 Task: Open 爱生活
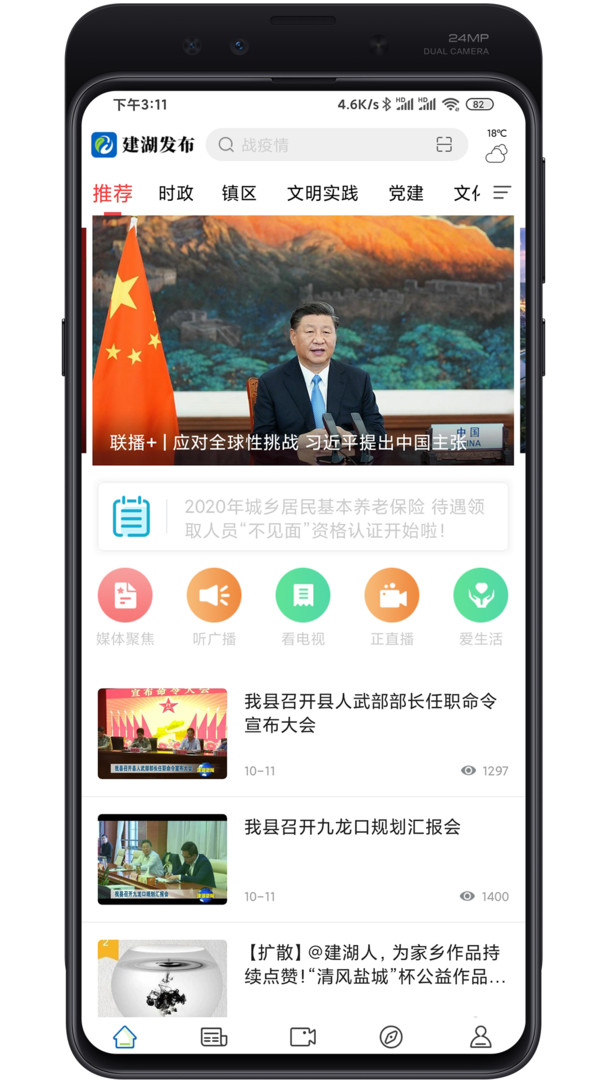[481, 606]
